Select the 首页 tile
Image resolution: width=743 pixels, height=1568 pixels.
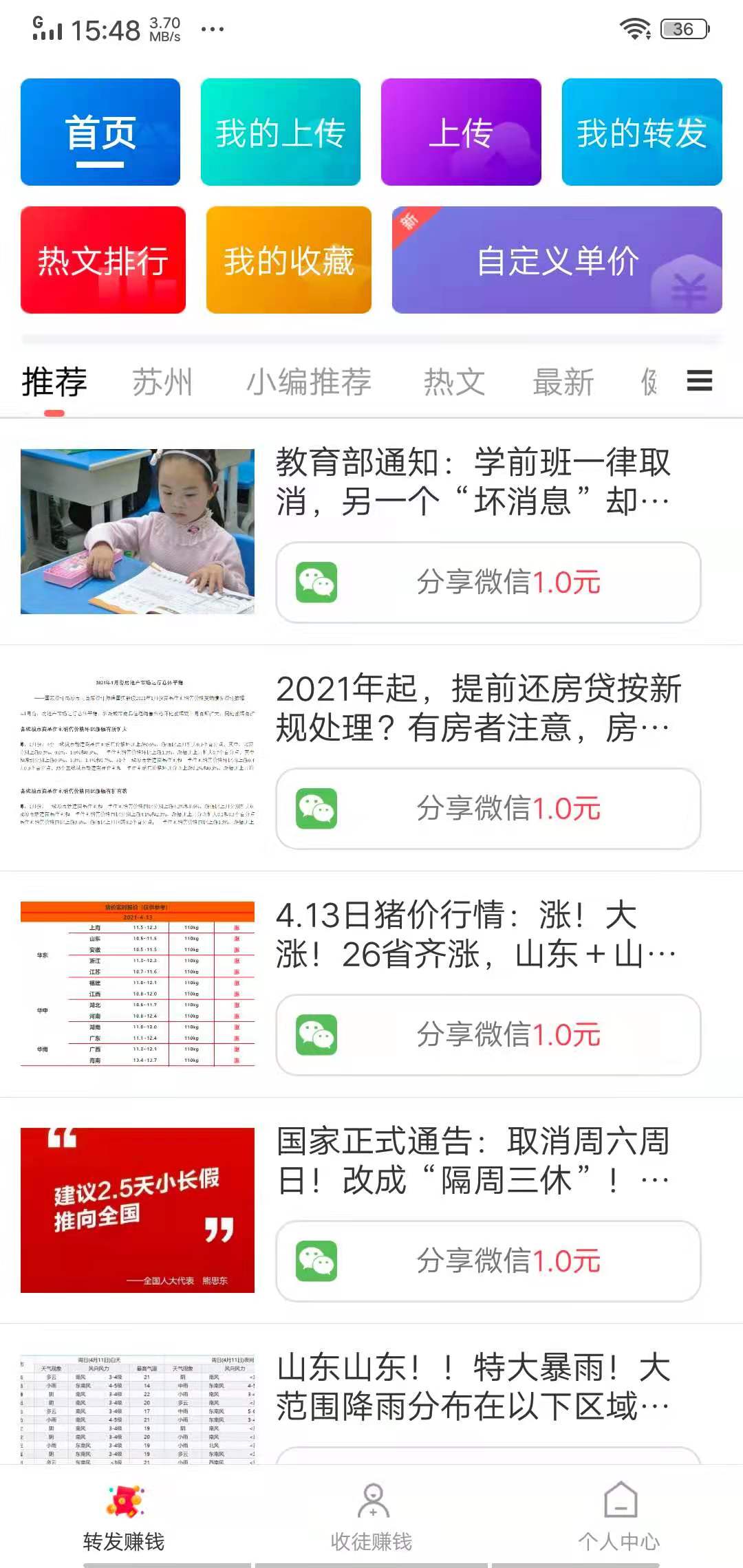tap(100, 132)
